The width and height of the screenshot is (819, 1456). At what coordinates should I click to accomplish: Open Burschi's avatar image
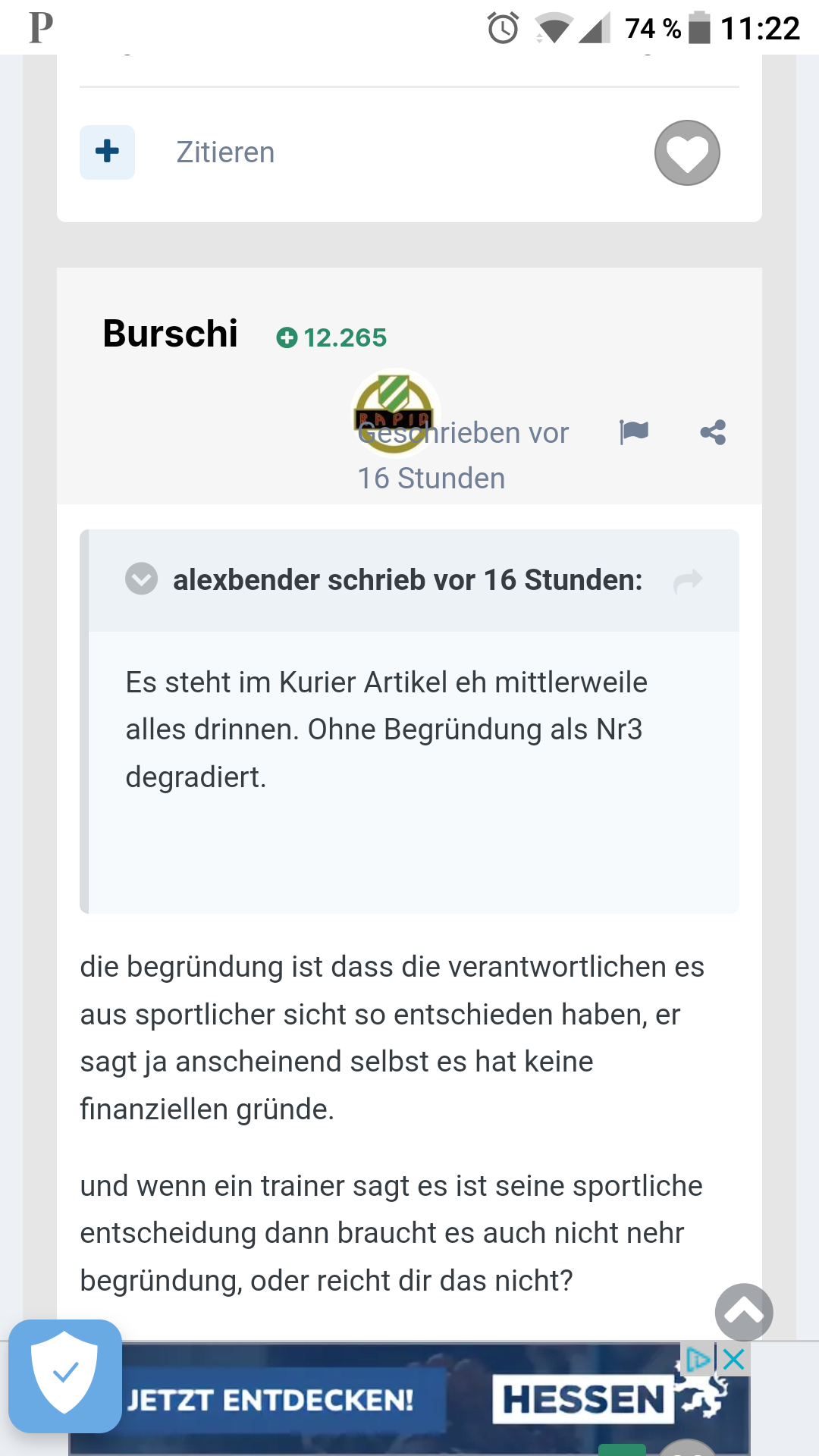click(x=394, y=412)
